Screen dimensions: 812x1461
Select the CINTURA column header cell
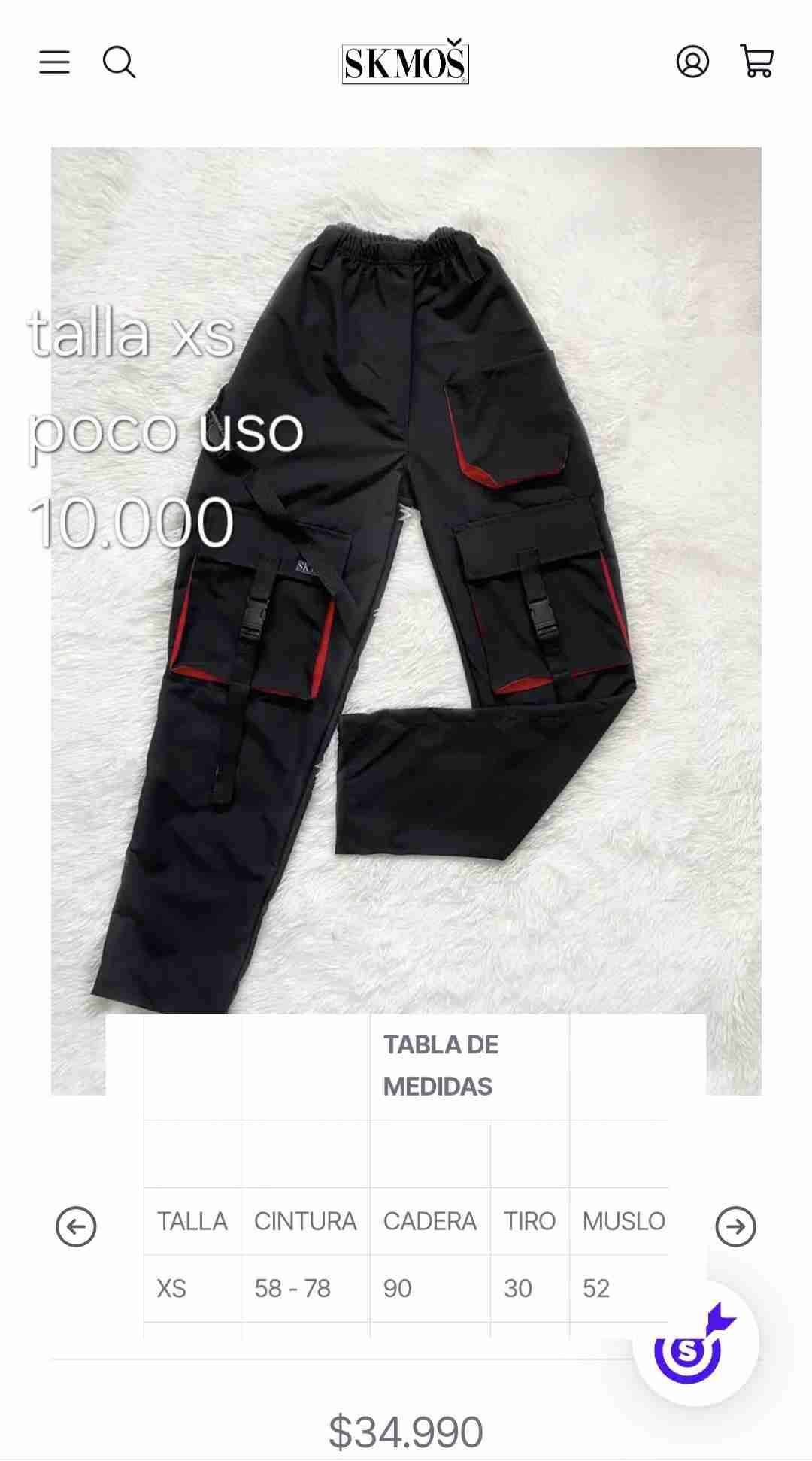tap(305, 1220)
